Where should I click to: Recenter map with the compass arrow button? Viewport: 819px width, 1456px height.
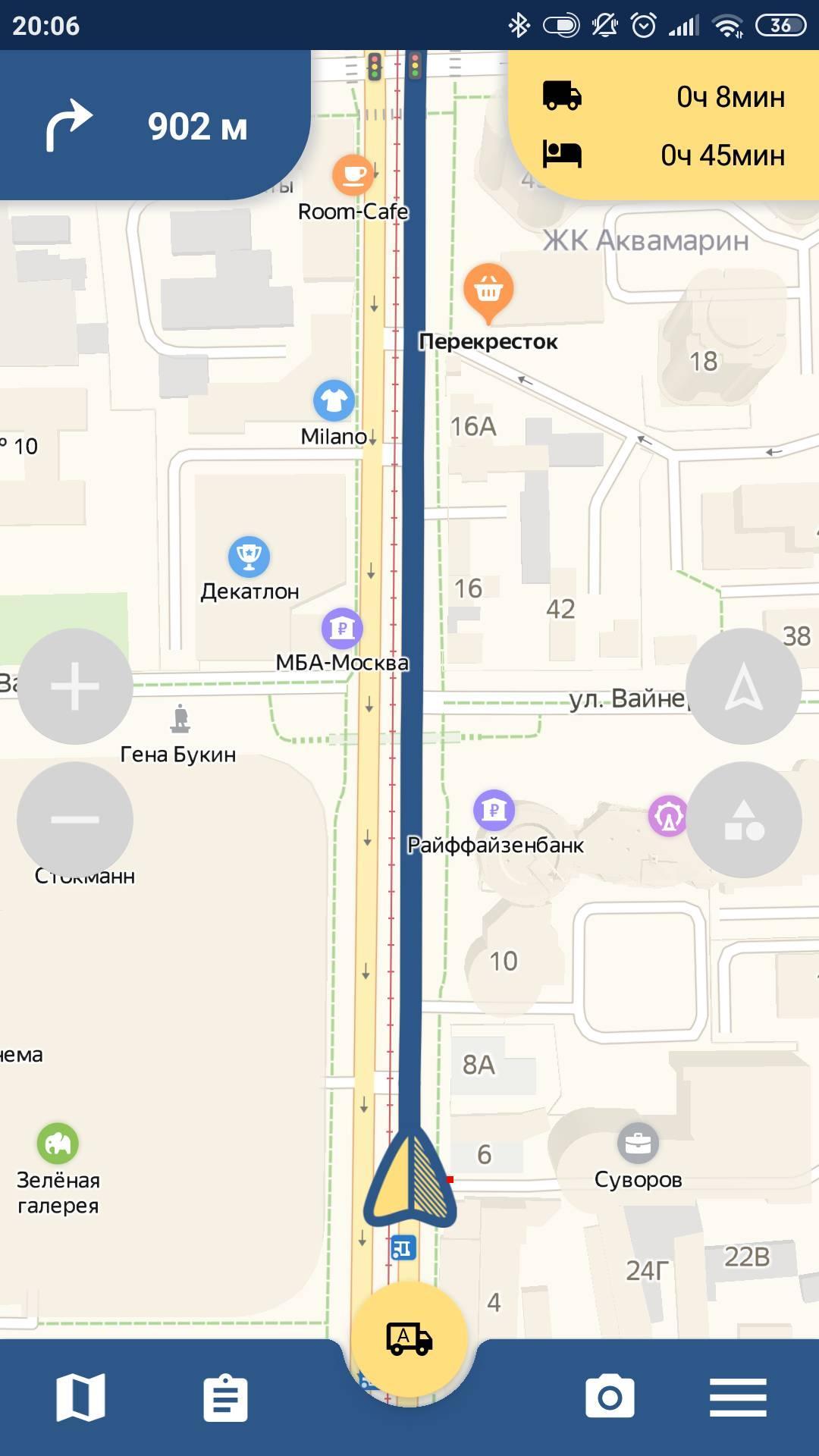tap(743, 686)
